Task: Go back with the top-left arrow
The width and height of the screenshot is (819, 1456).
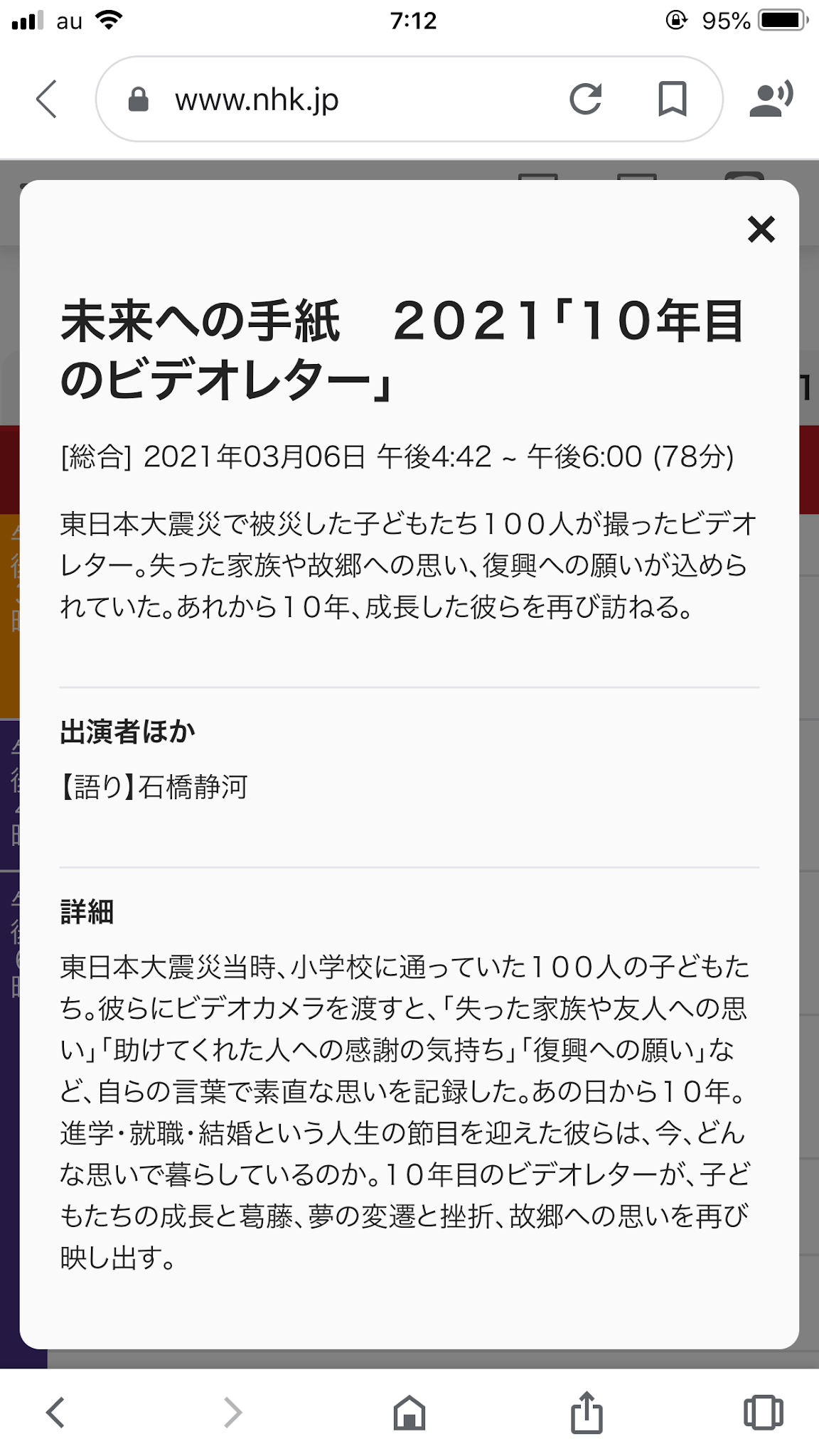Action: [47, 99]
